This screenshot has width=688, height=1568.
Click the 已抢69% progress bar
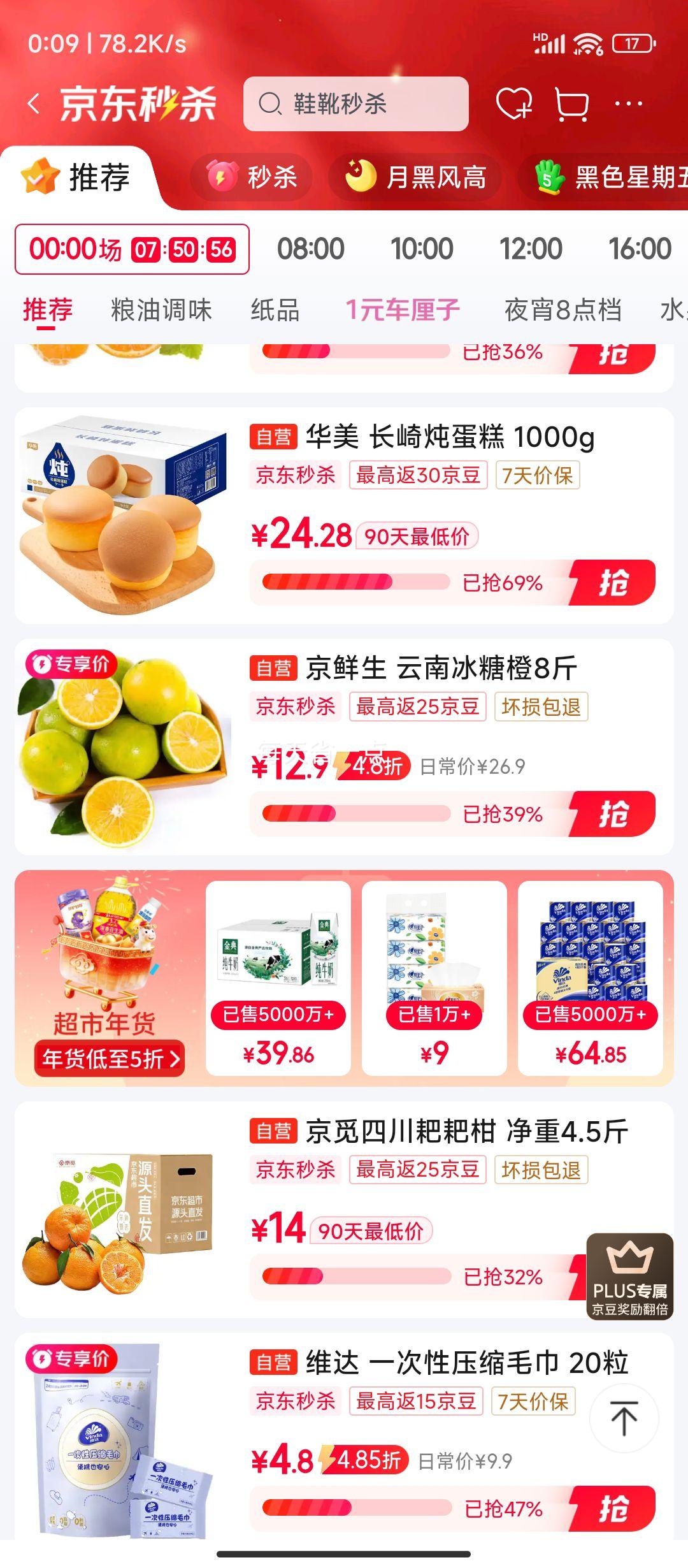[x=357, y=581]
